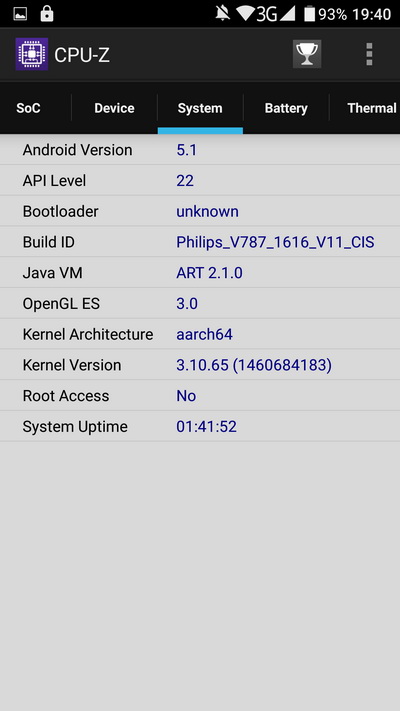Switch to the Device tab

(x=114, y=108)
